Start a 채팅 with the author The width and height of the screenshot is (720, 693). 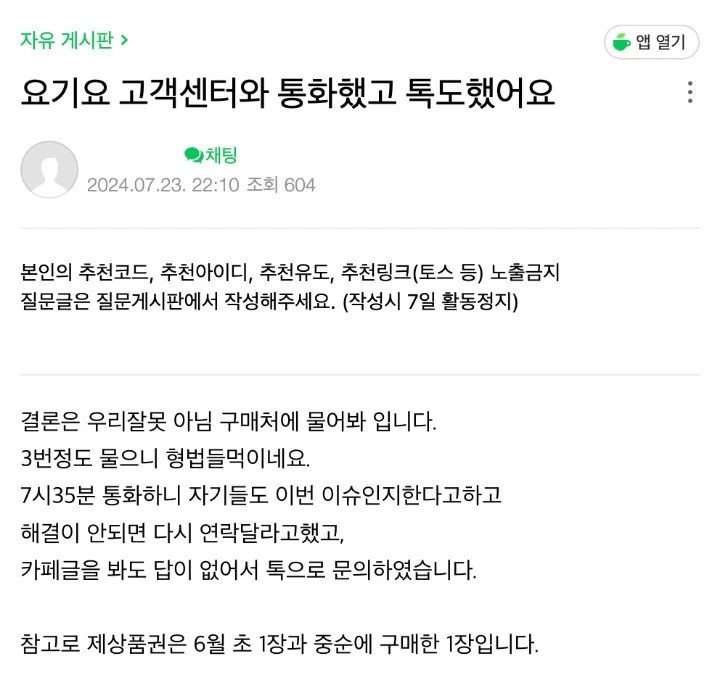(x=211, y=155)
